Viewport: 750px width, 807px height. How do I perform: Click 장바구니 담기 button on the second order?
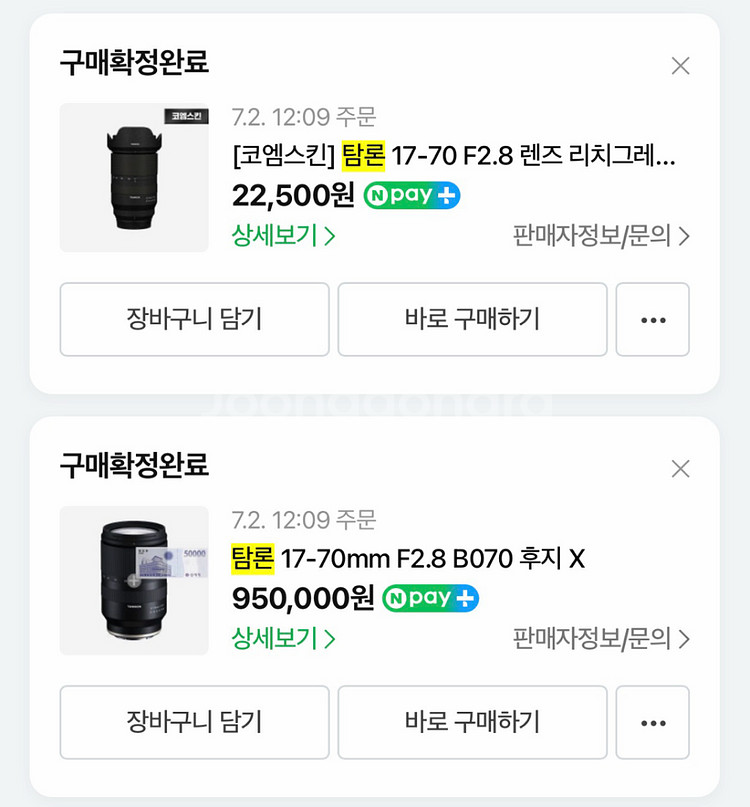point(194,723)
